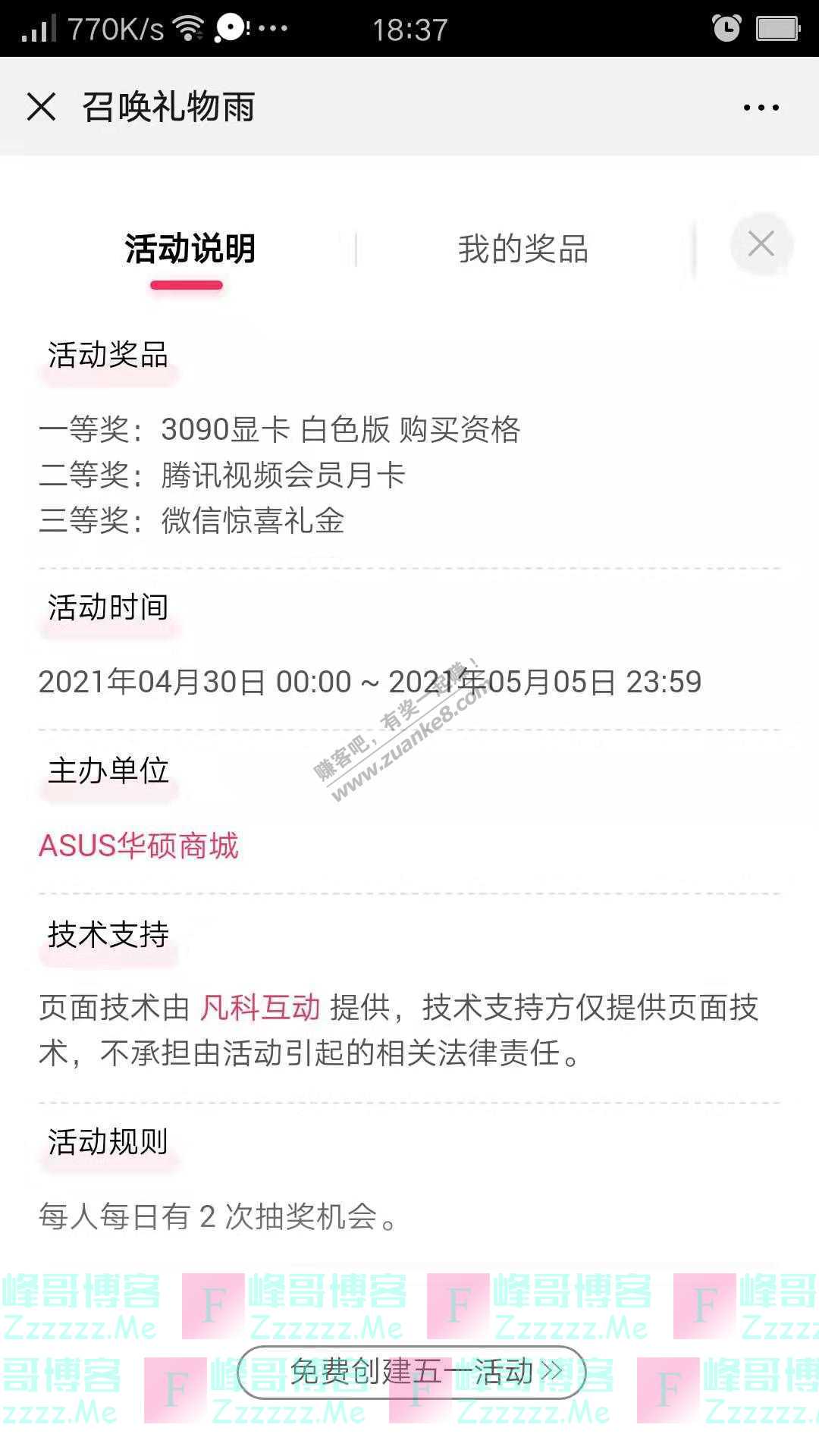Close the activity card via its X button
The width and height of the screenshot is (819, 1456).
click(760, 245)
